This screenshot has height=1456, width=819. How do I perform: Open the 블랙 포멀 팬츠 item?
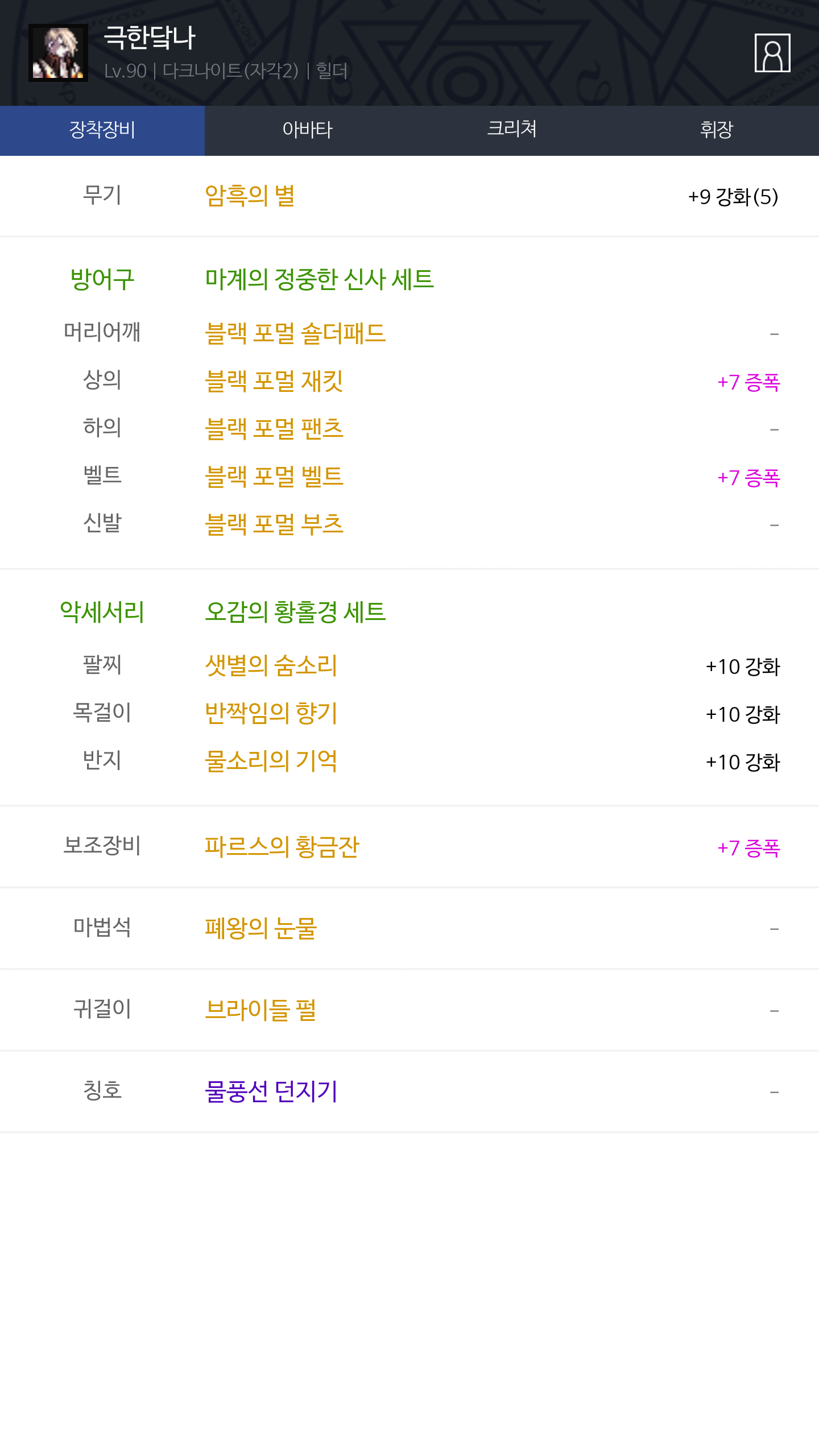pos(274,429)
